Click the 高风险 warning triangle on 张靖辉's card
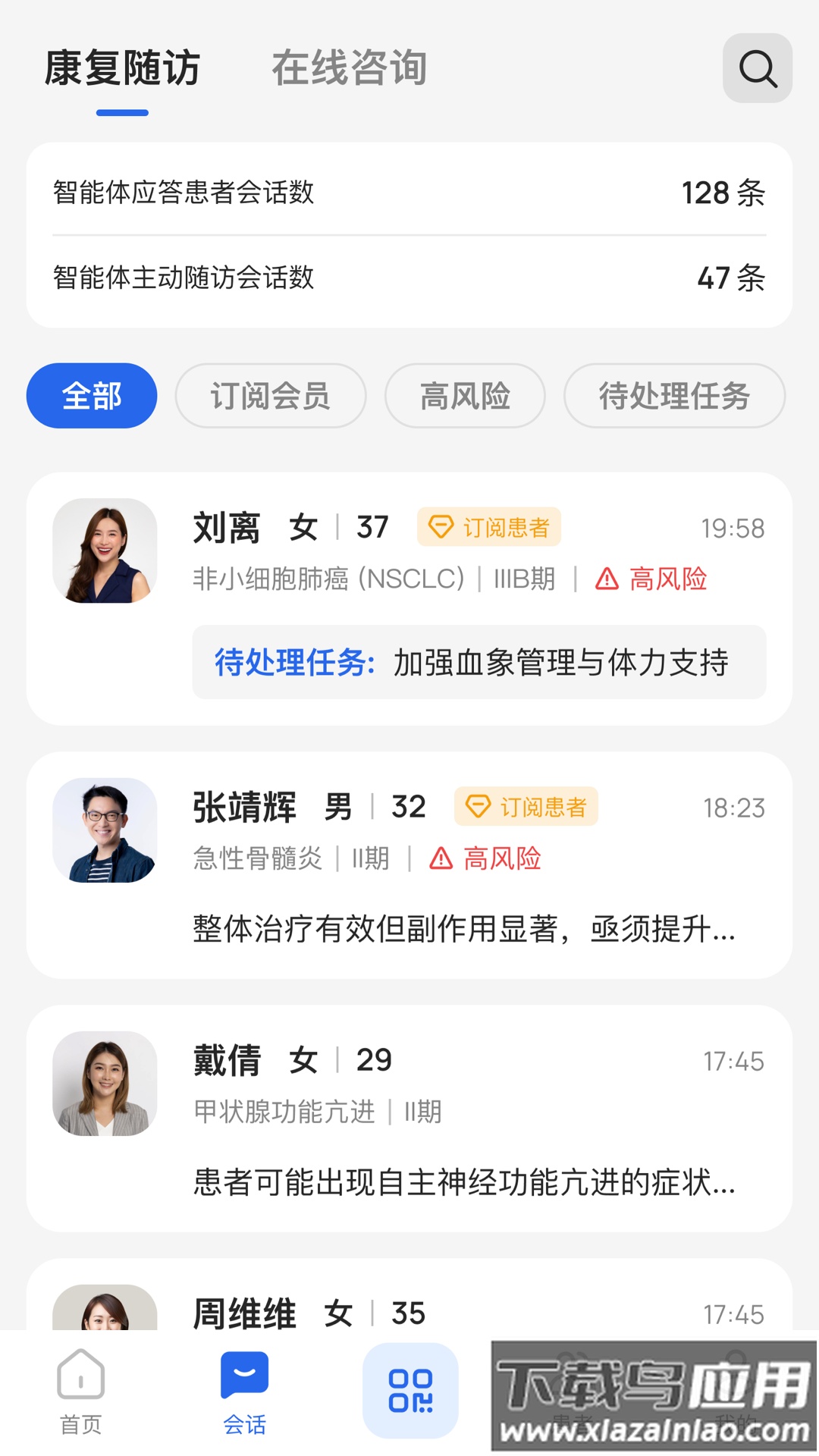 coord(440,858)
